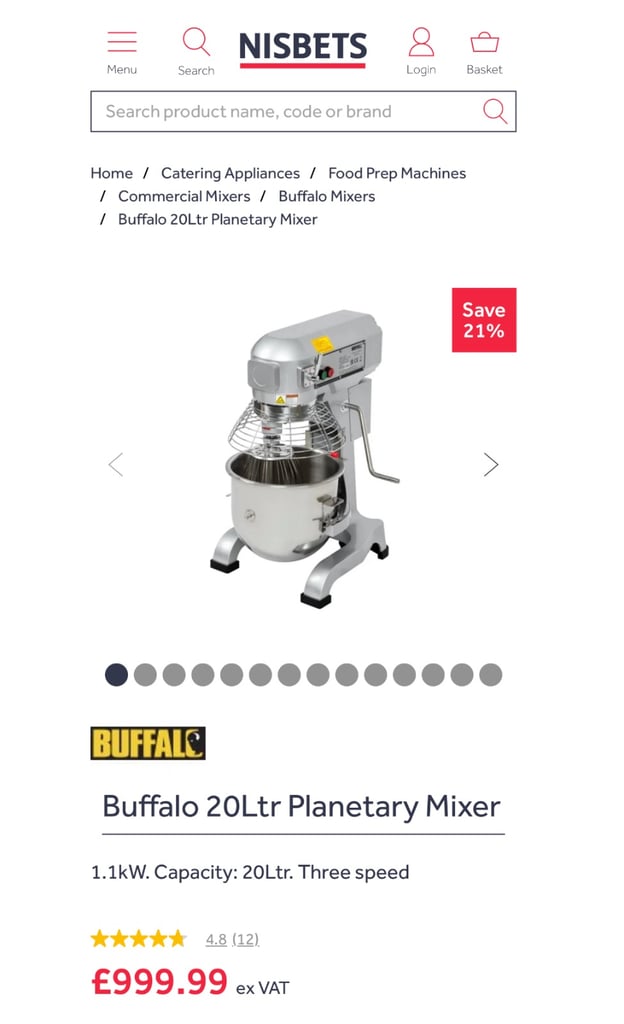Show next product image with right arrow

[x=491, y=465]
